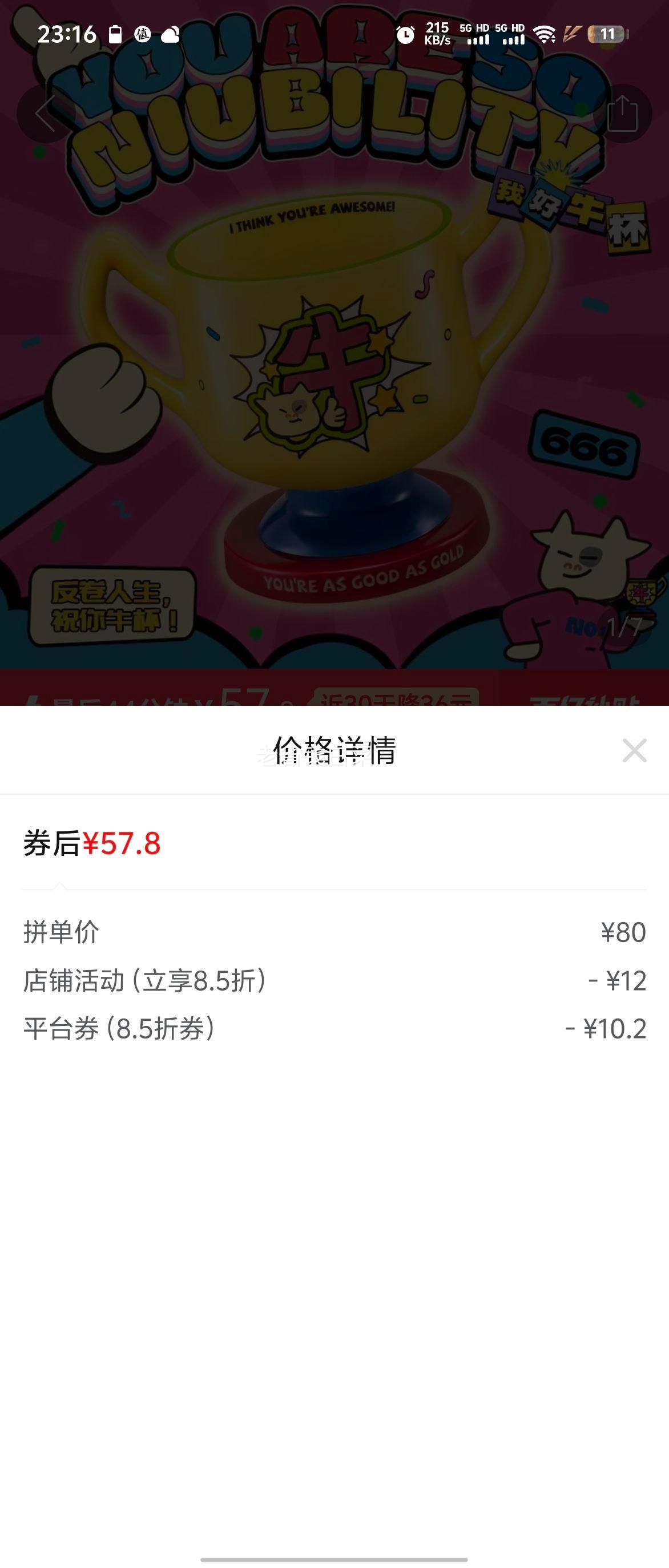Tap the Wi-Fi icon in status bar
Screen dimensions: 669x1568
543,35
